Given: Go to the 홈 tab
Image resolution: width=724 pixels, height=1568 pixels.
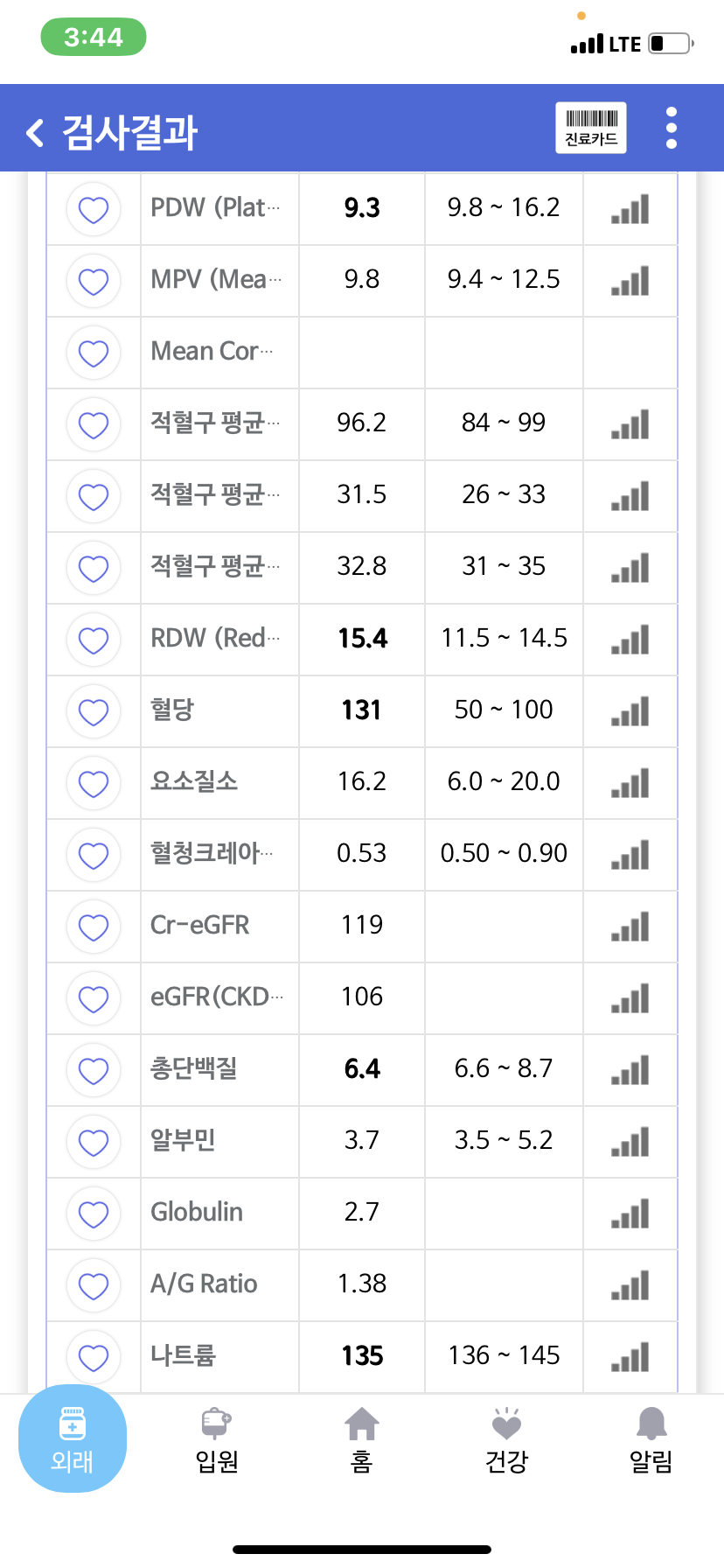Looking at the screenshot, I should tap(362, 1440).
